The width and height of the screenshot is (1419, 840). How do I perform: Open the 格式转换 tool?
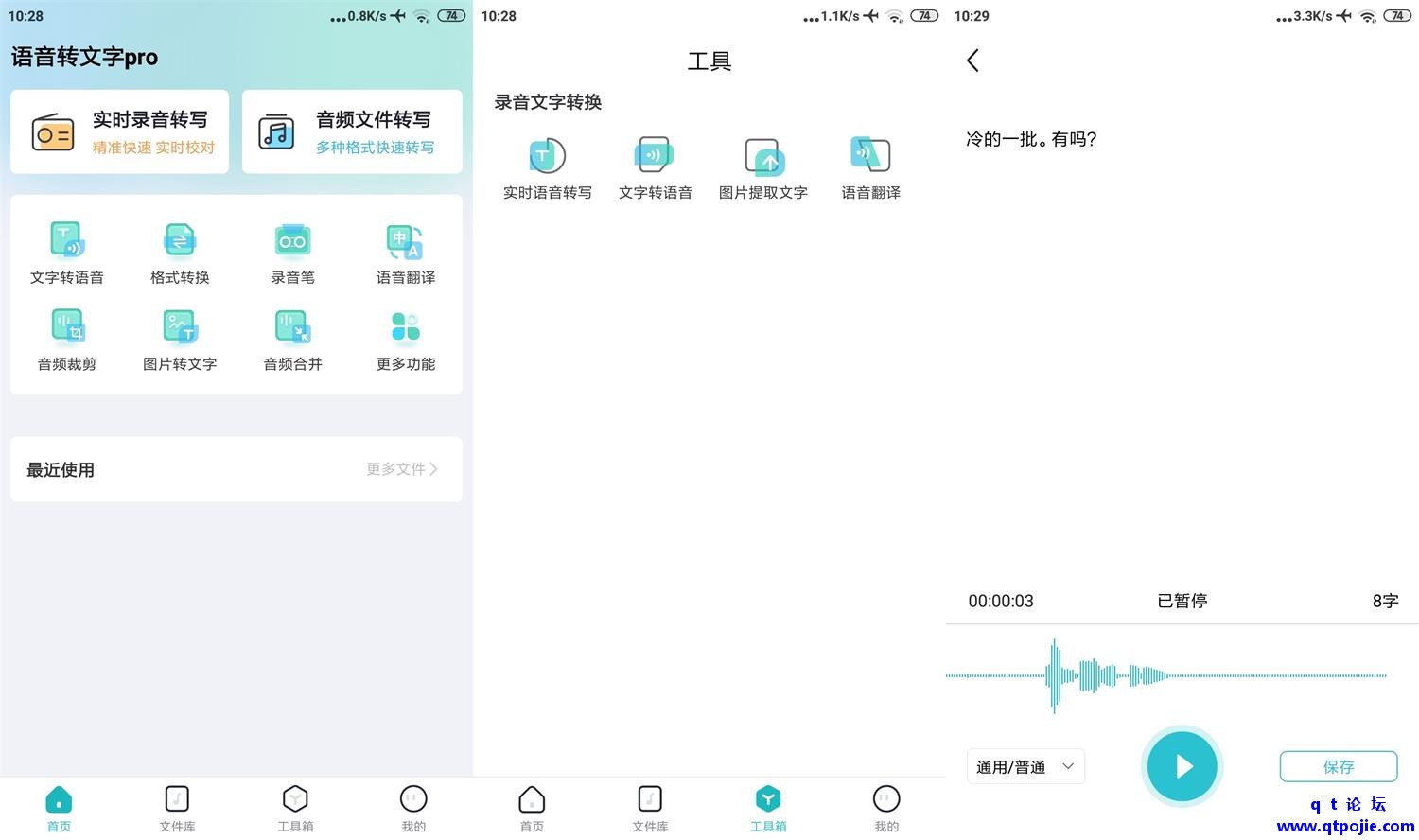pyautogui.click(x=180, y=253)
